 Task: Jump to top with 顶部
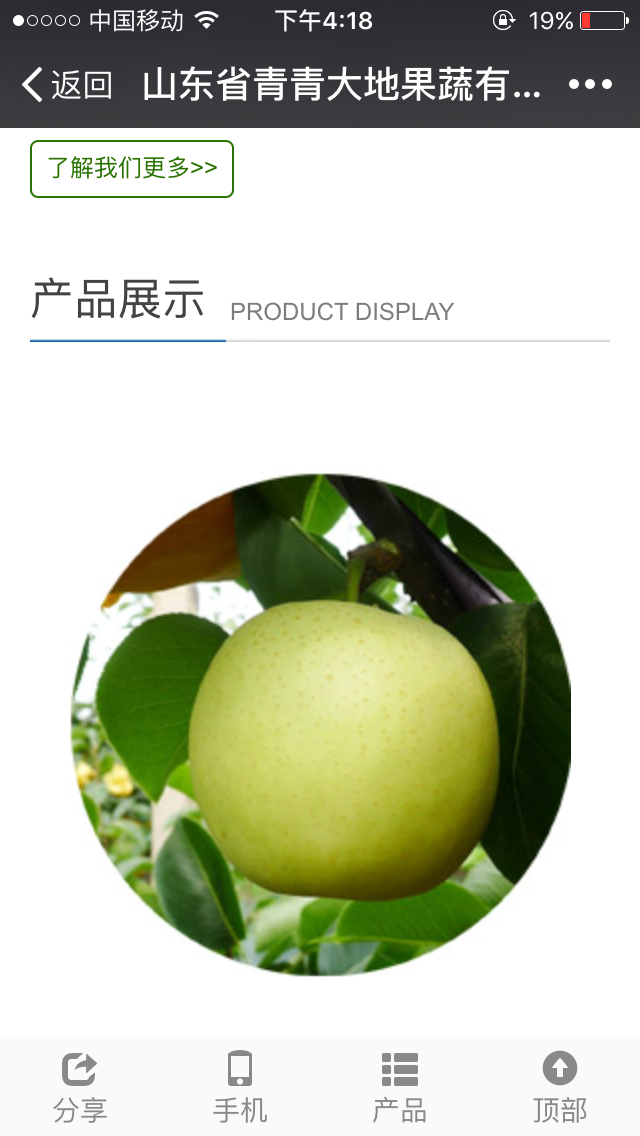(x=560, y=1086)
